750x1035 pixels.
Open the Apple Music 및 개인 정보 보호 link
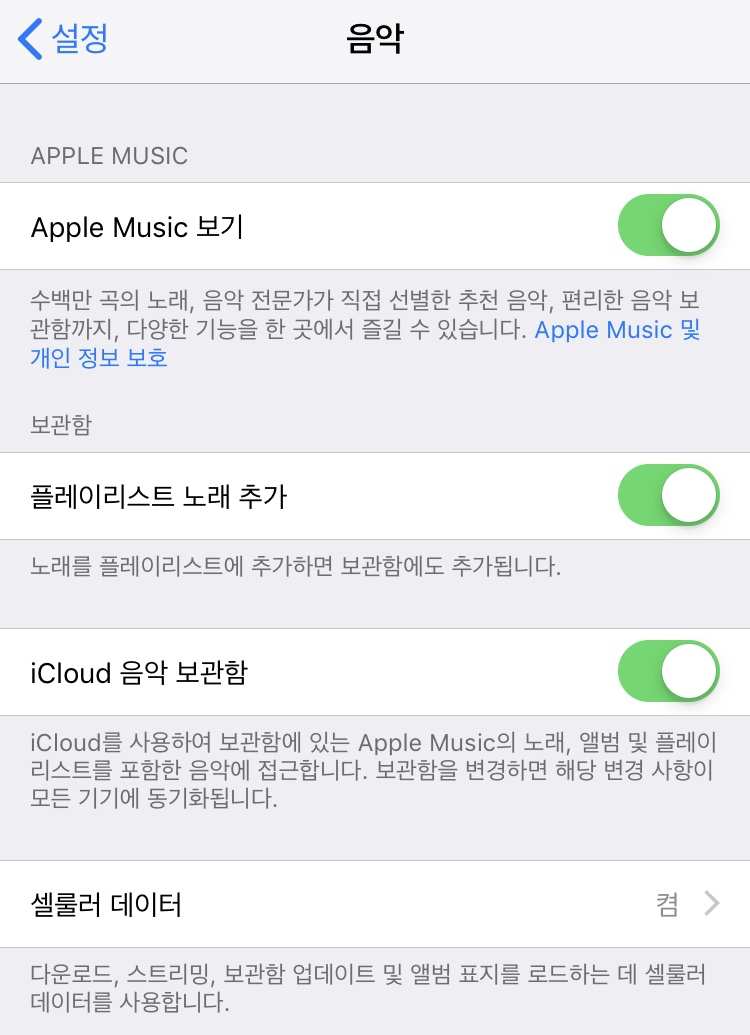click(x=616, y=331)
